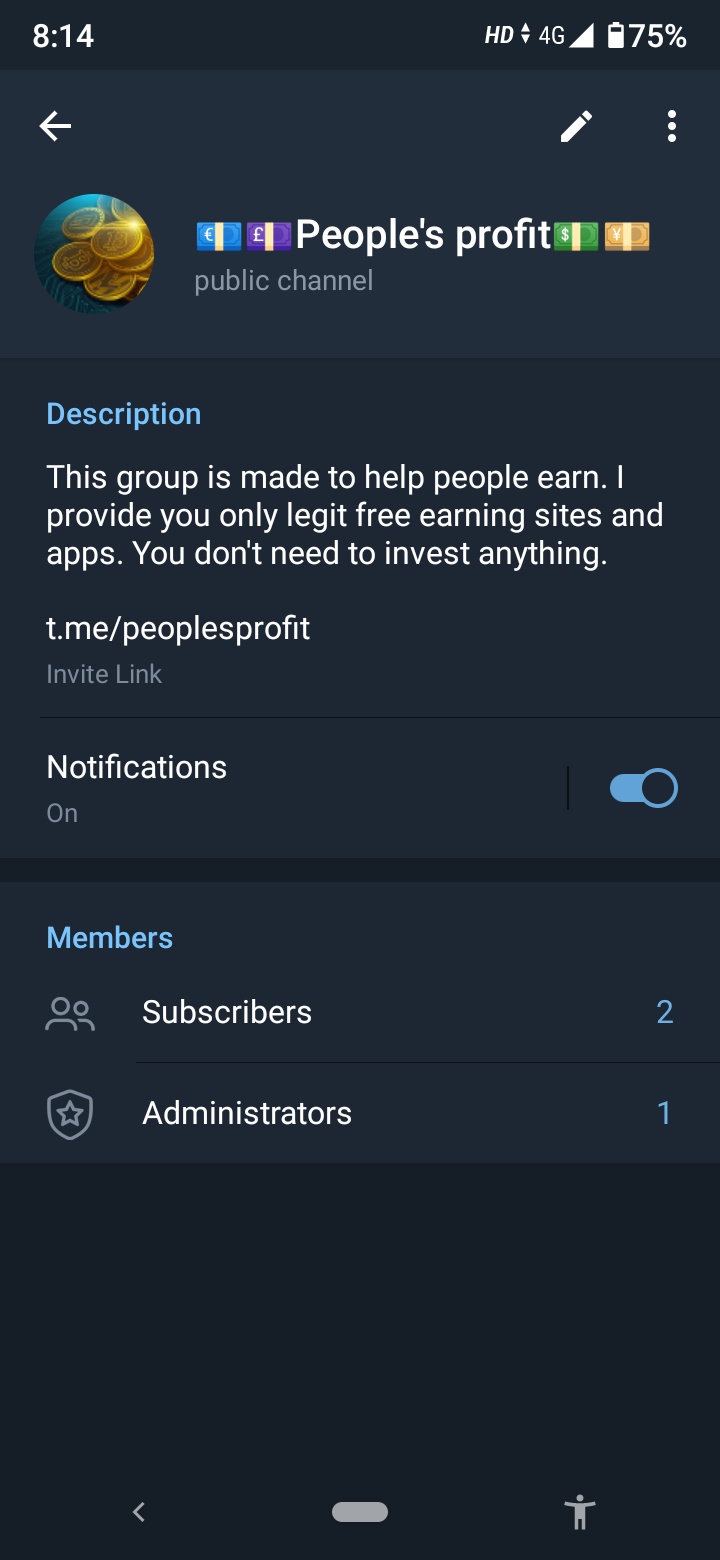This screenshot has width=720, height=1560.
Task: Go to the home screen via pill
Action: point(360,1512)
